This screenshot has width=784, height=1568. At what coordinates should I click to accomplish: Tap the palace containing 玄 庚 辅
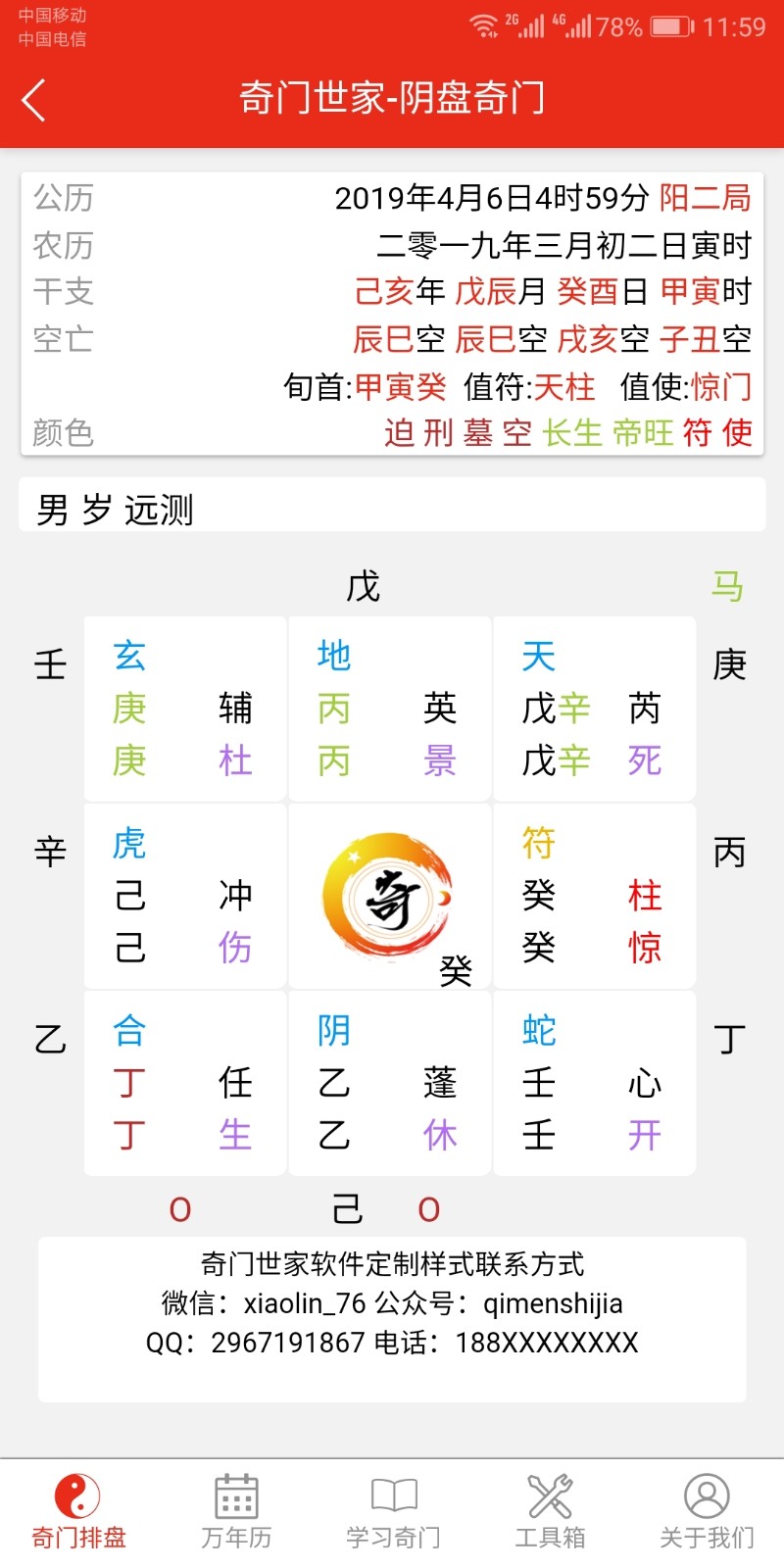[185, 706]
